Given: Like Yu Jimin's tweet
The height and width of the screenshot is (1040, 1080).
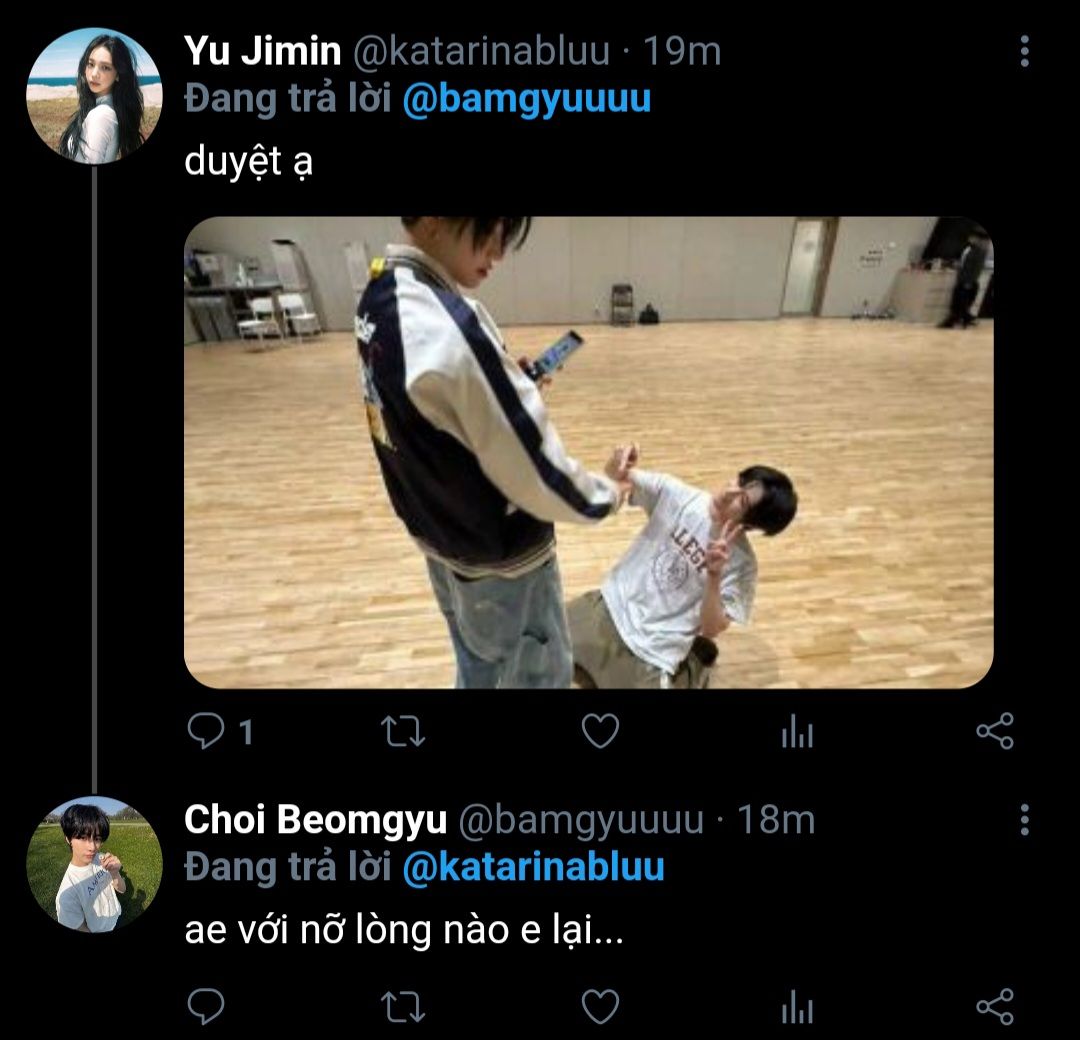Looking at the screenshot, I should coord(600,733).
